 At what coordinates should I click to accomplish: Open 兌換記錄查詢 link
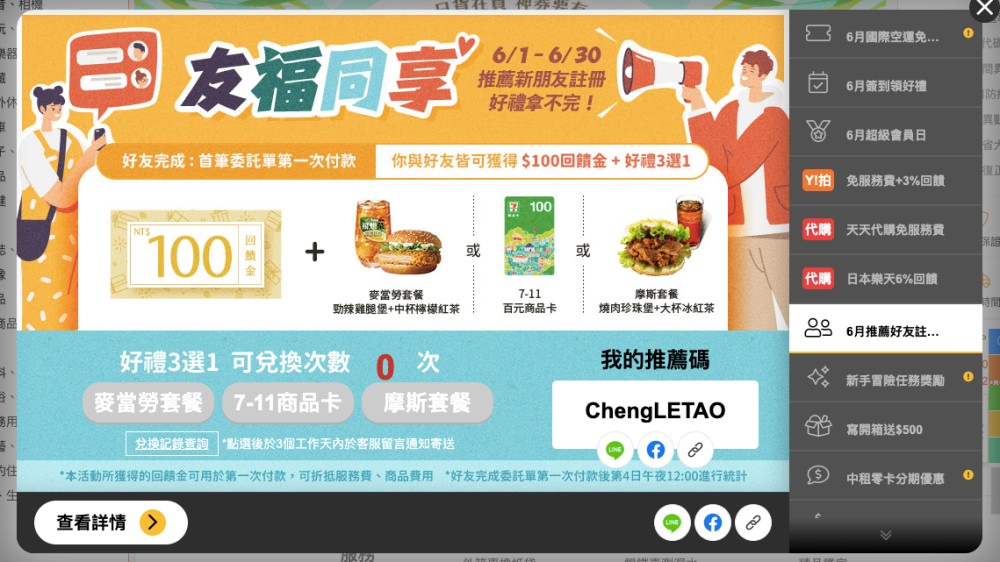[x=172, y=443]
